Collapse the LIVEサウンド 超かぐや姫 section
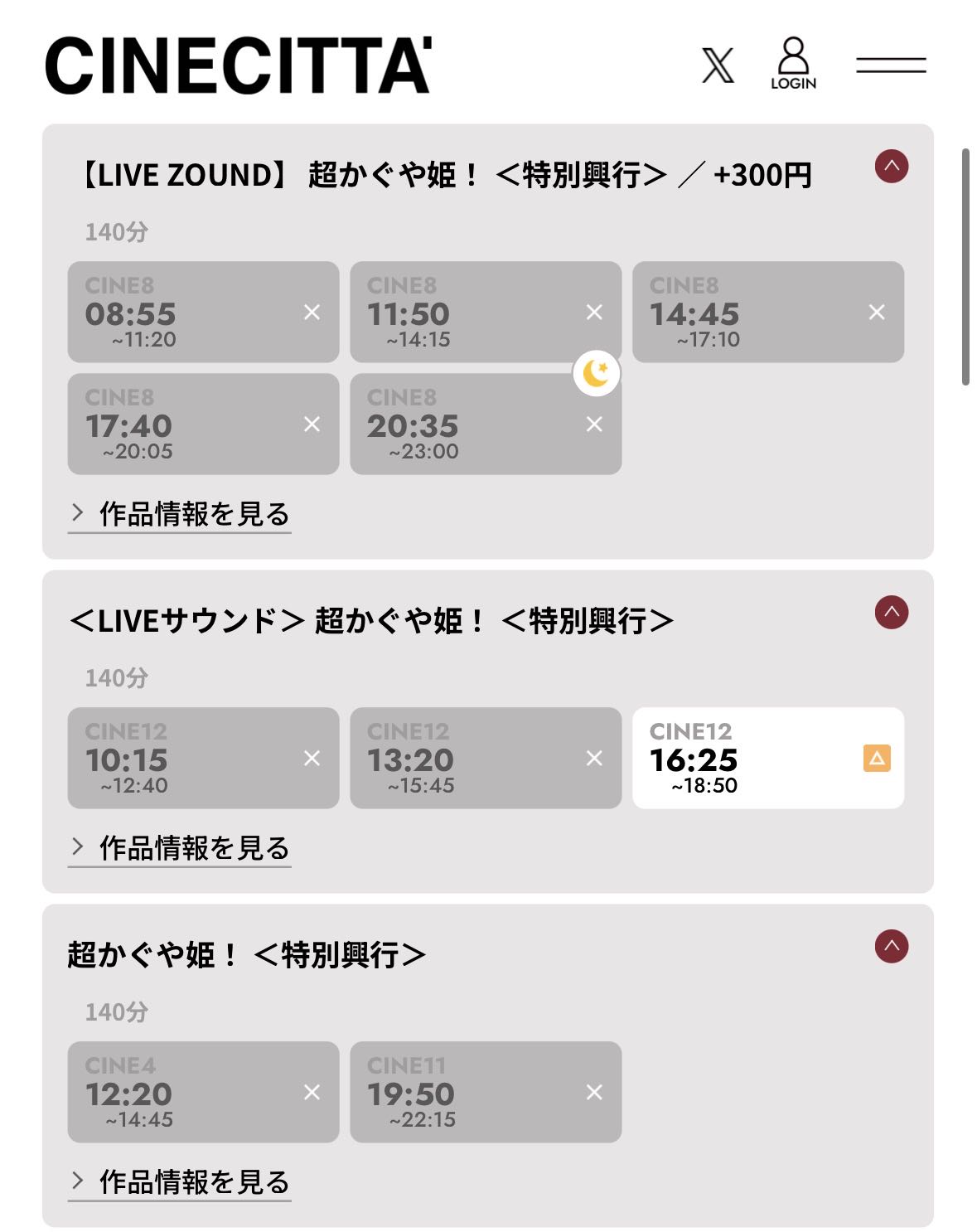 point(891,613)
